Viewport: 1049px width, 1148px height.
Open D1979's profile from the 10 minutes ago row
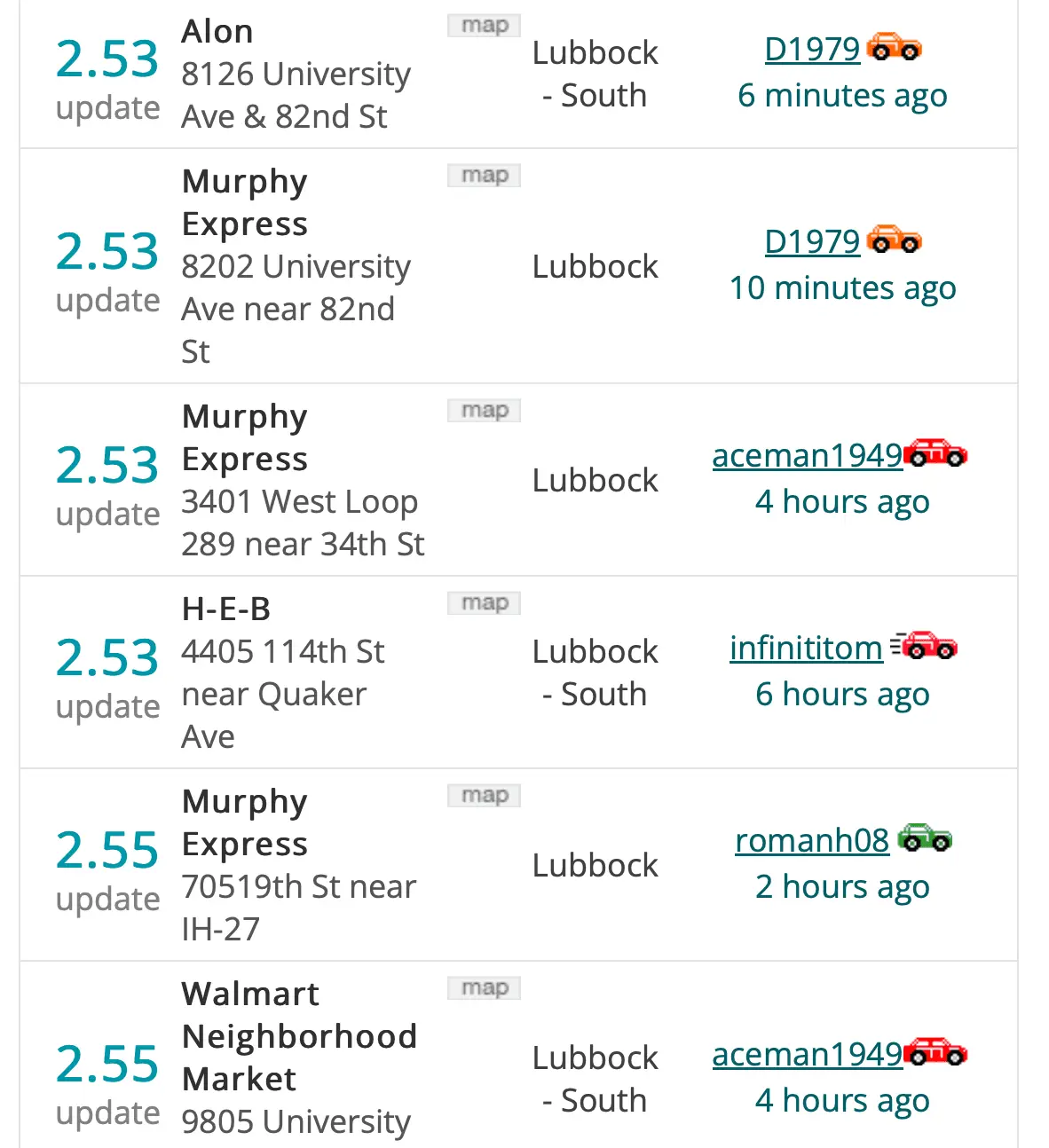click(x=812, y=241)
